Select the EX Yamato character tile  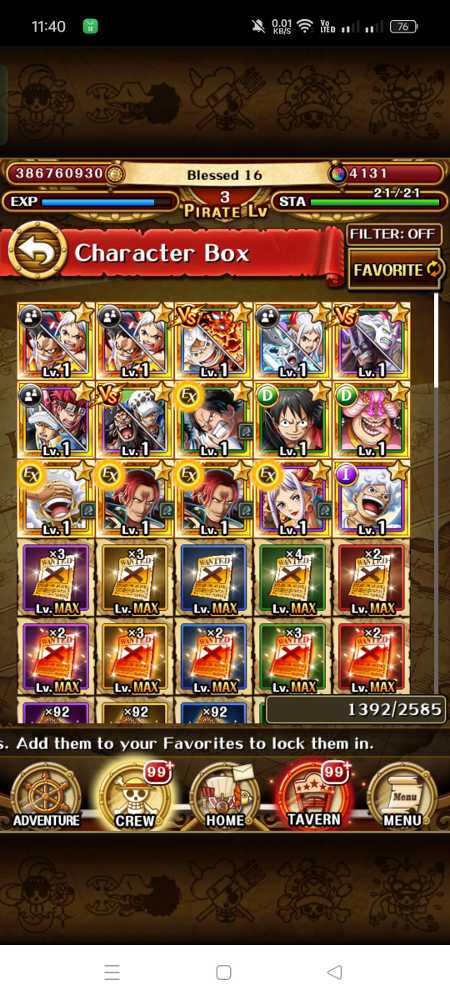(x=292, y=499)
